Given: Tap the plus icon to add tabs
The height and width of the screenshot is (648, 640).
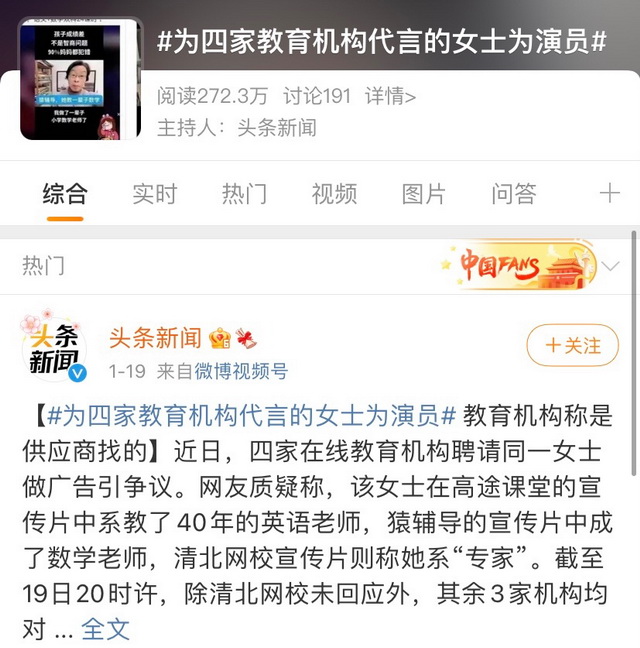Looking at the screenshot, I should click(x=609, y=193).
